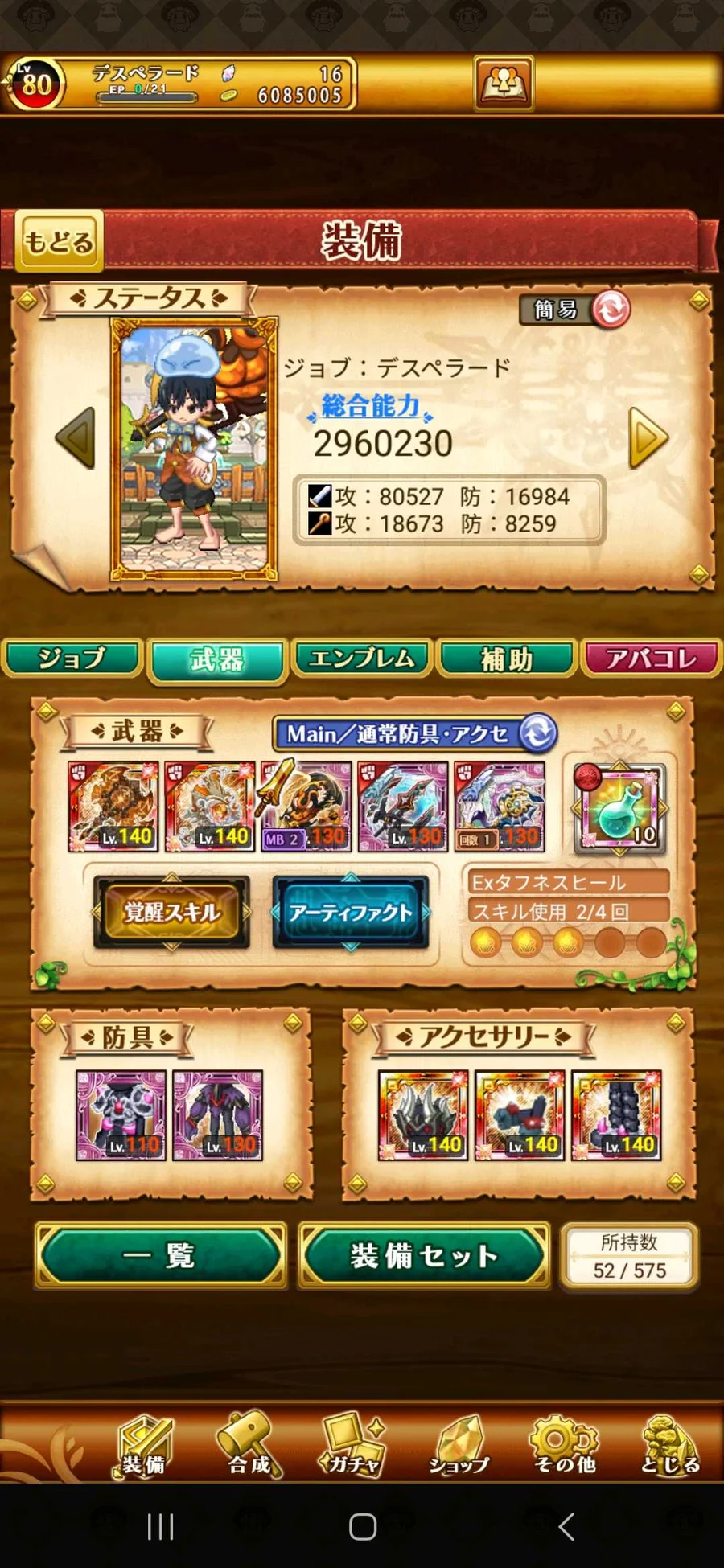Show previous character with left arrow

[76, 438]
